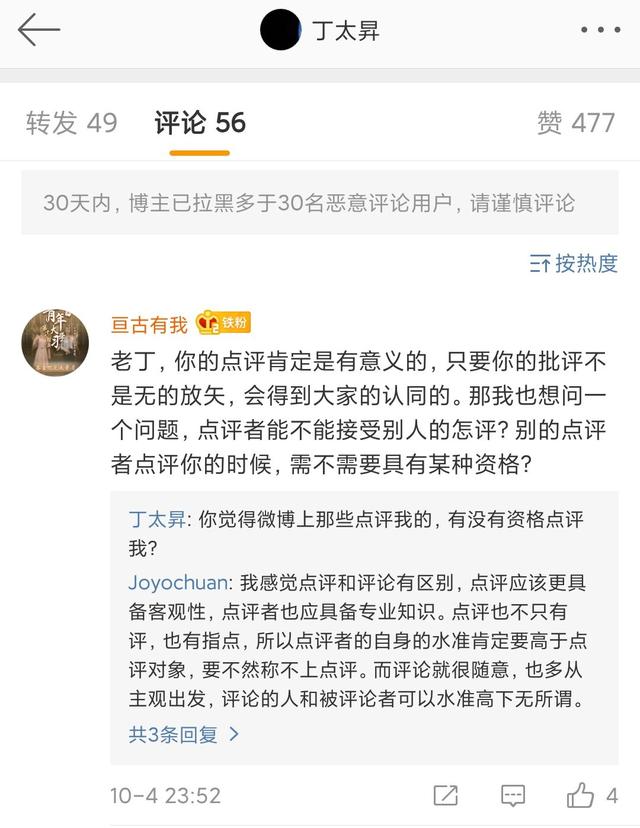Viewport: 640px width, 828px height.
Task: Repost 亘古有我's comment with share icon
Action: [446, 796]
